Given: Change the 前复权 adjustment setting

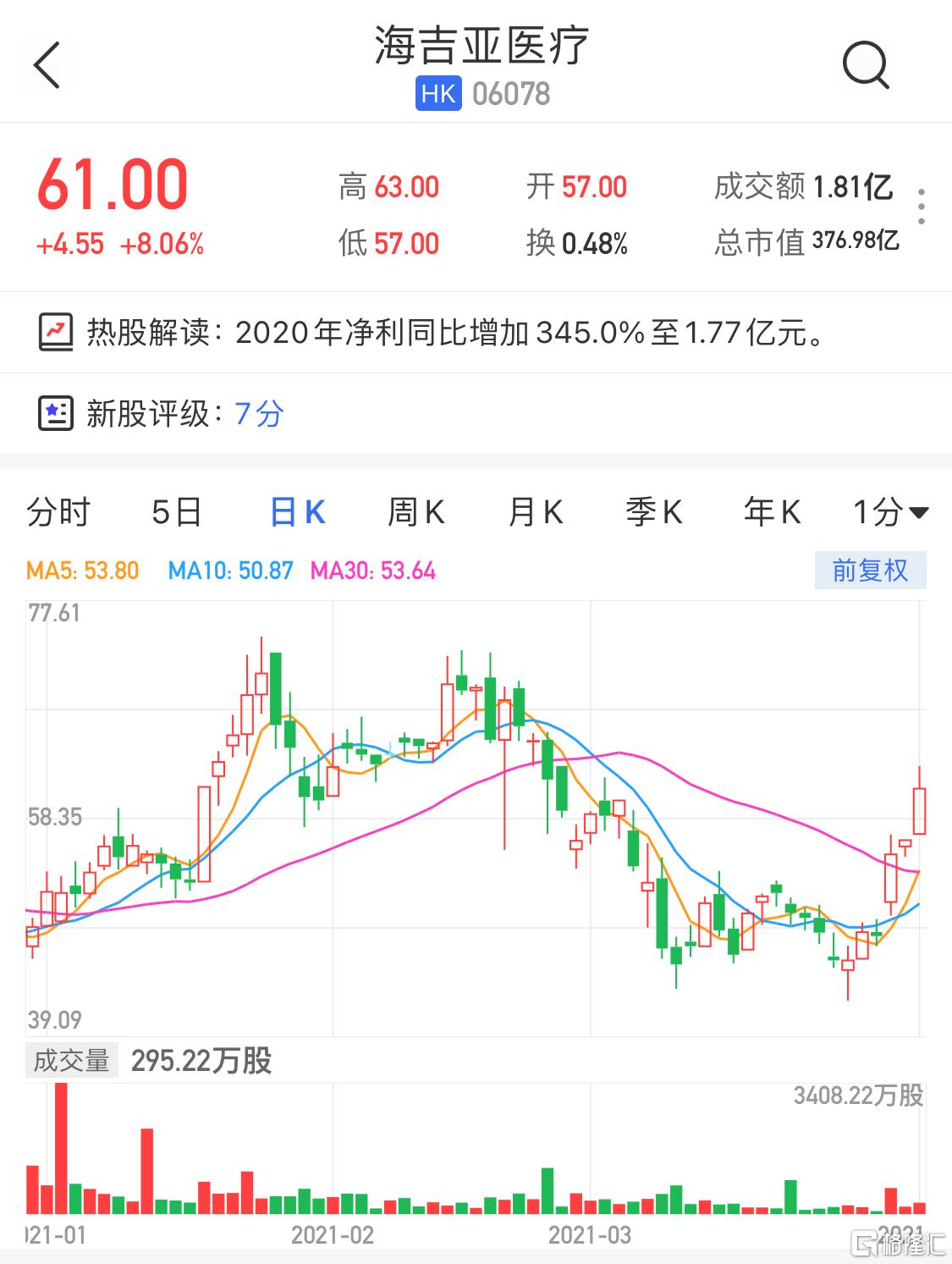Looking at the screenshot, I should click(869, 571).
